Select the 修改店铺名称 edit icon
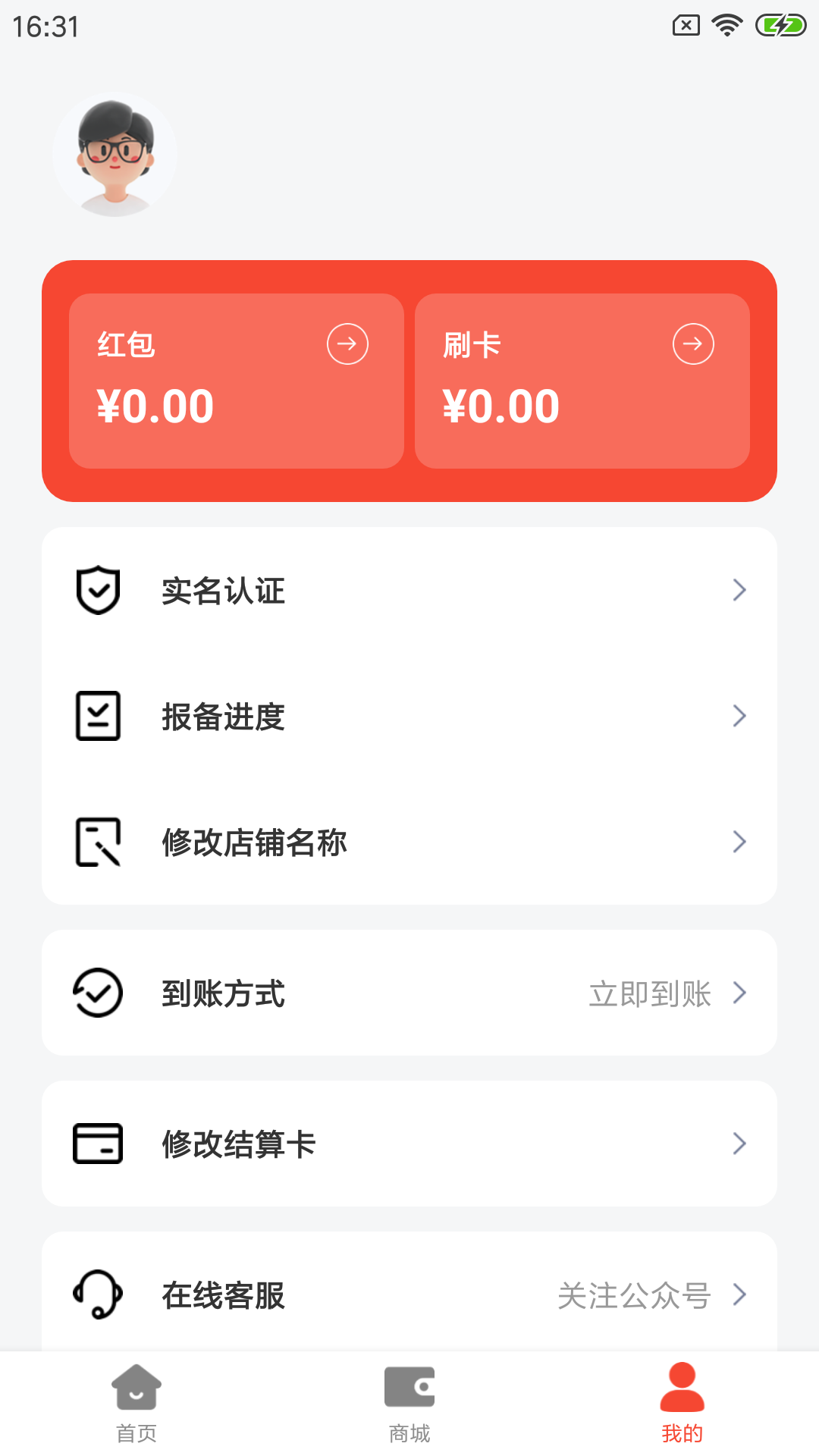 pyautogui.click(x=97, y=842)
